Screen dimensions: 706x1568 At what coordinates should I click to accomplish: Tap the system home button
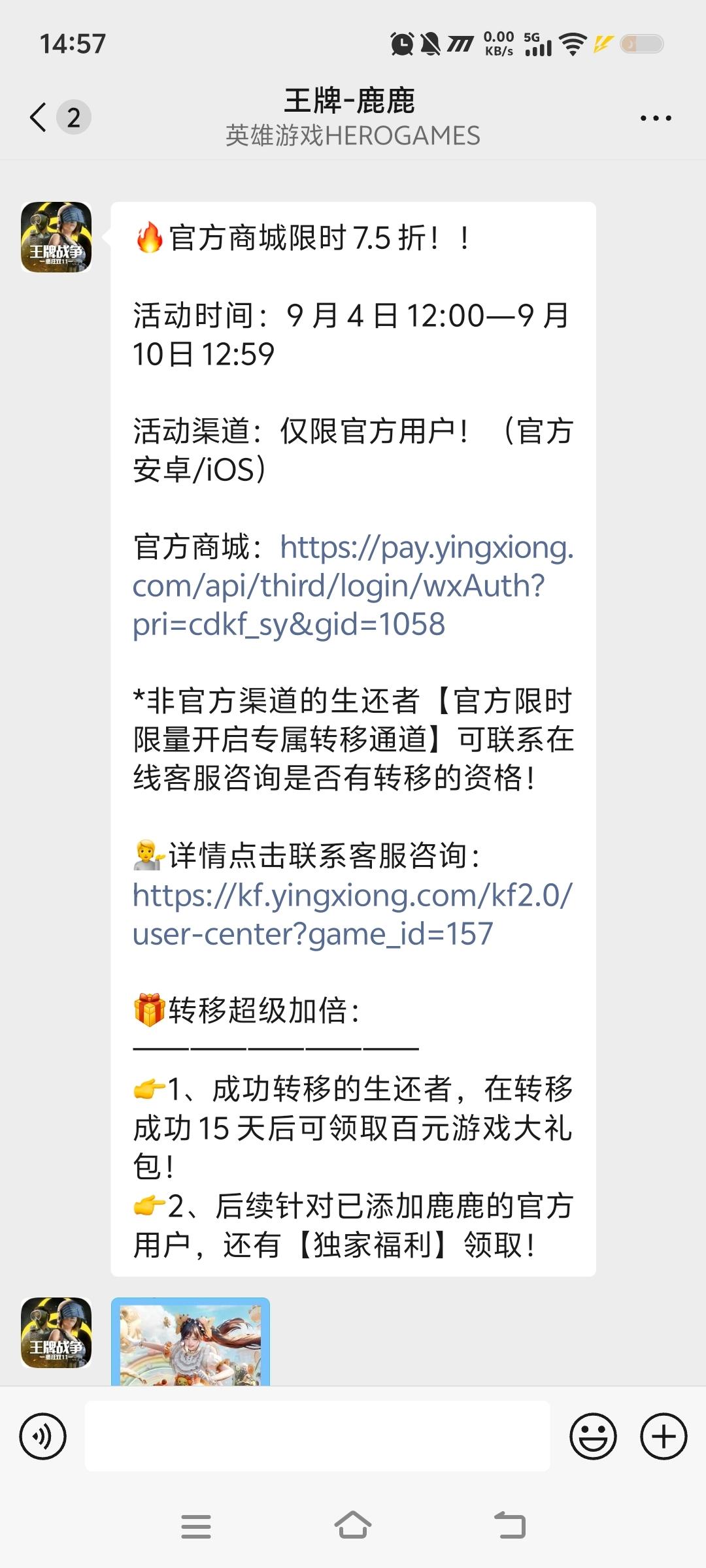(353, 1526)
